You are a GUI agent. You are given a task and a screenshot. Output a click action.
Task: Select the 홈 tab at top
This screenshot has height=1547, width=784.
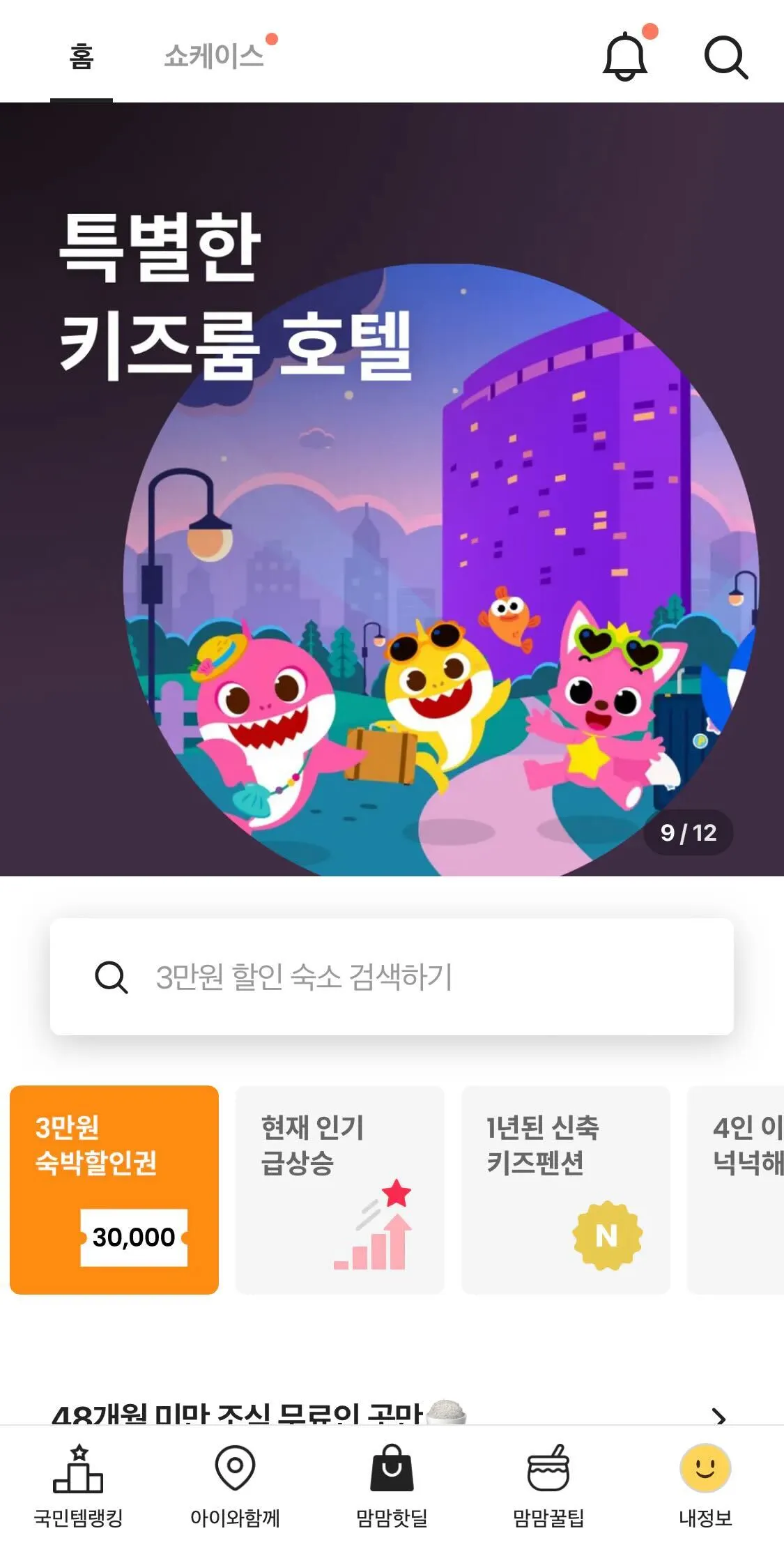[x=82, y=56]
